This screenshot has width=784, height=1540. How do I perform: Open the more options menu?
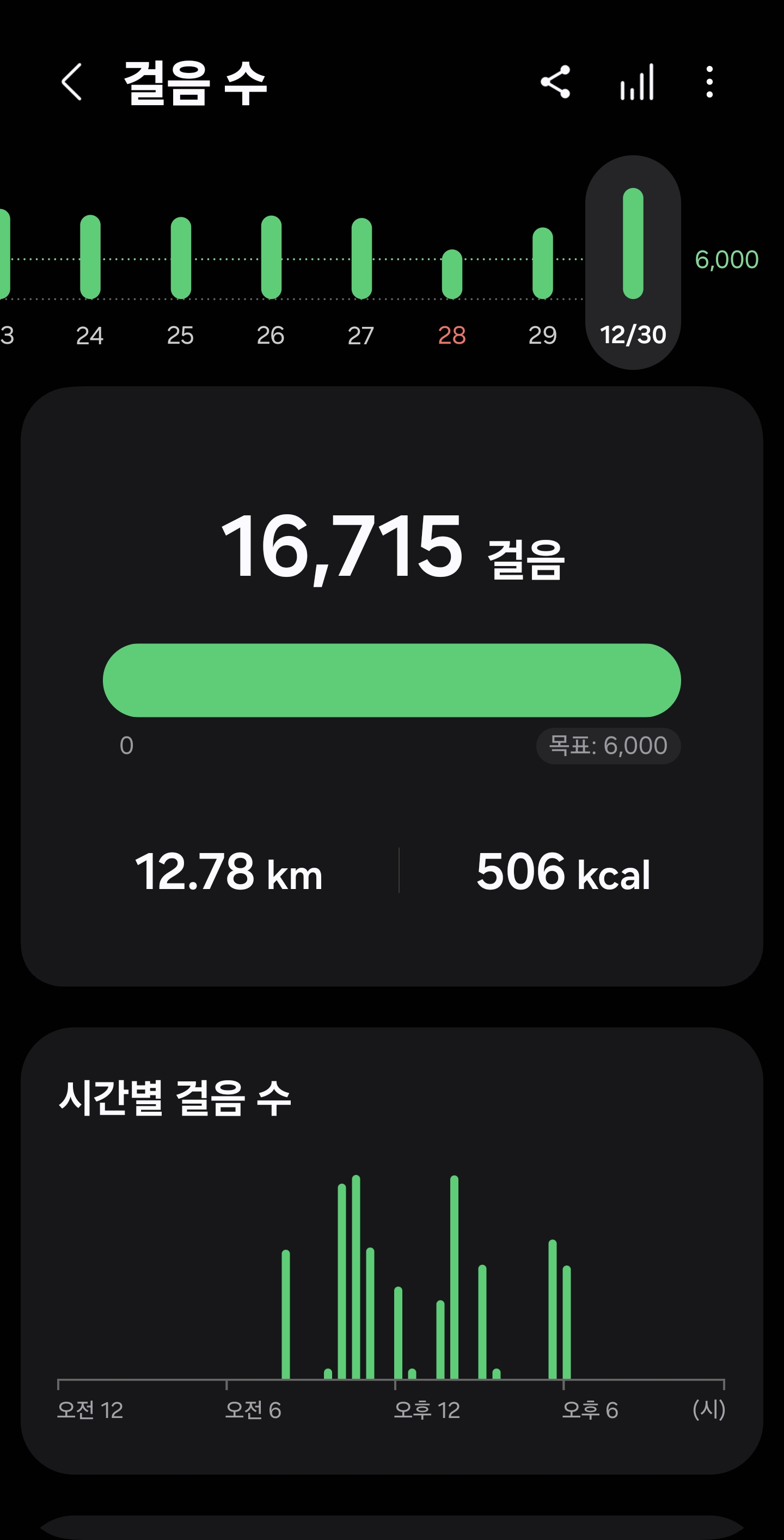[709, 82]
